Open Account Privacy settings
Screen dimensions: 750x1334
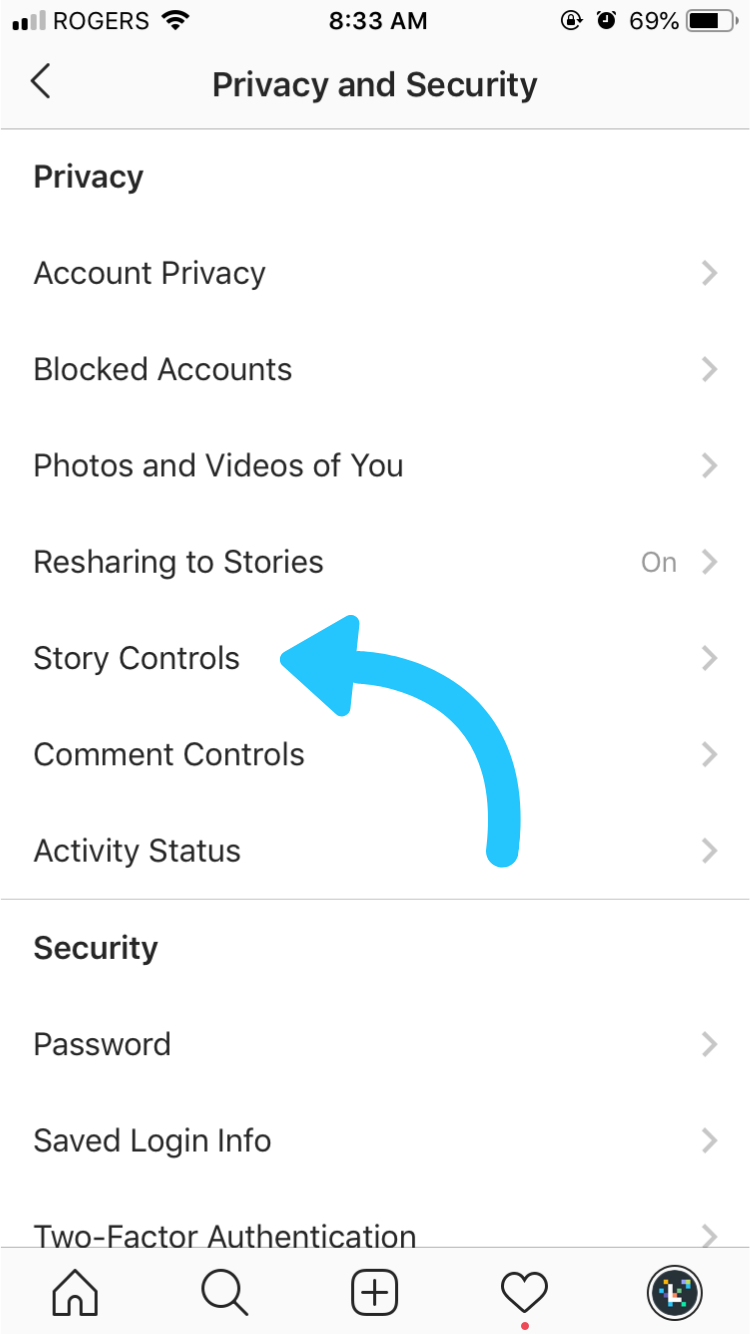tap(375, 273)
